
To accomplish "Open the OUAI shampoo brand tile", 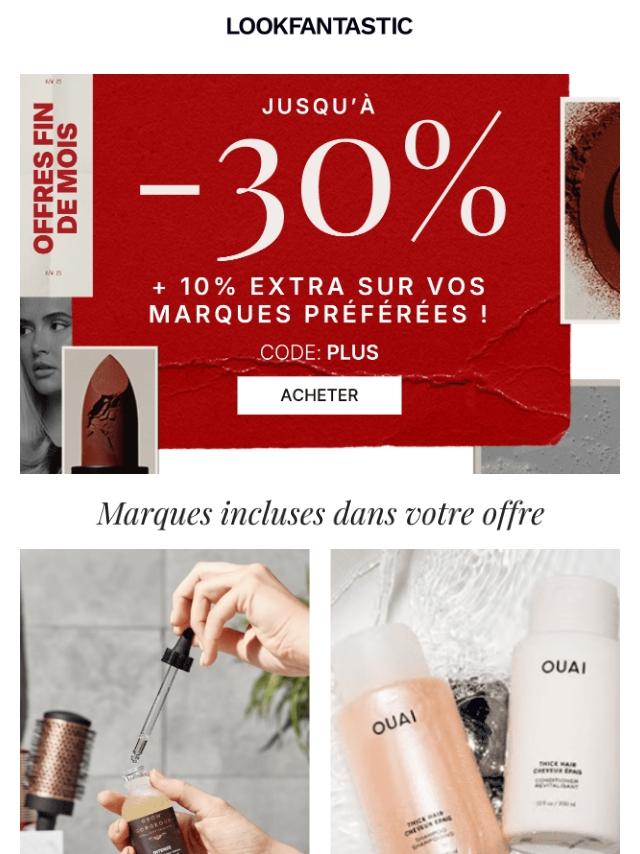I will 475,700.
